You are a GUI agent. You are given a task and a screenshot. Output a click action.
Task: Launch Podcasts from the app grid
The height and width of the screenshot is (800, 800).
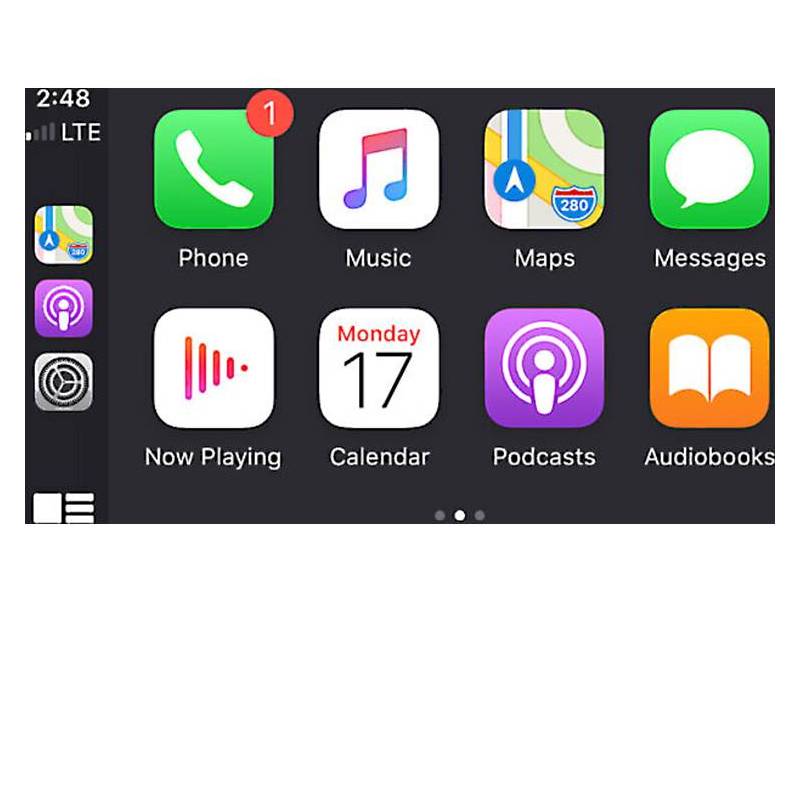(544, 368)
